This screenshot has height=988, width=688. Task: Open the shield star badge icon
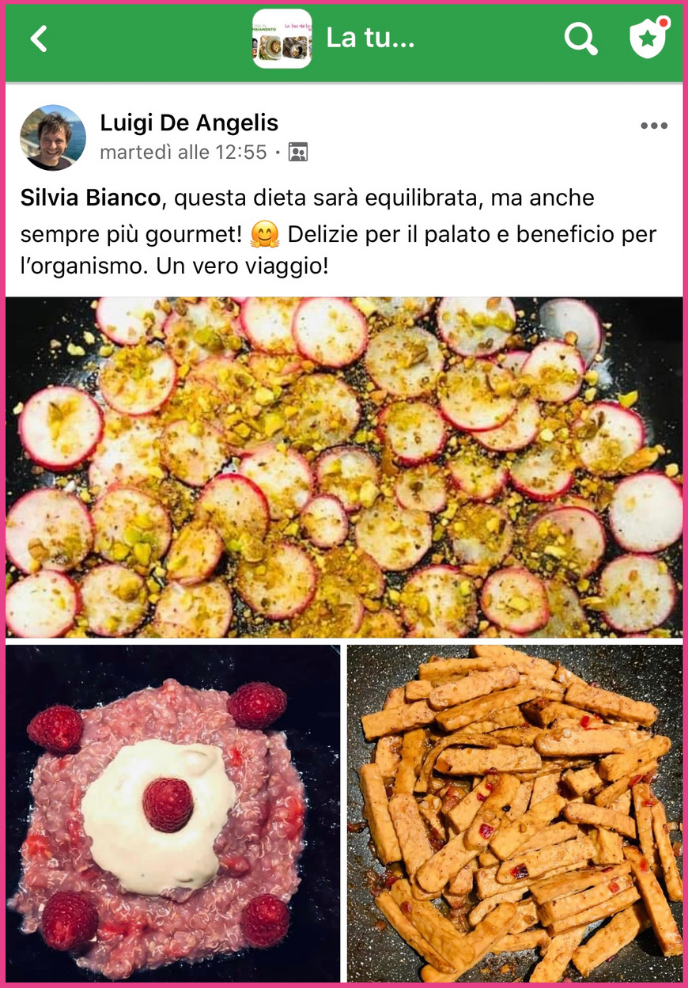pos(647,38)
